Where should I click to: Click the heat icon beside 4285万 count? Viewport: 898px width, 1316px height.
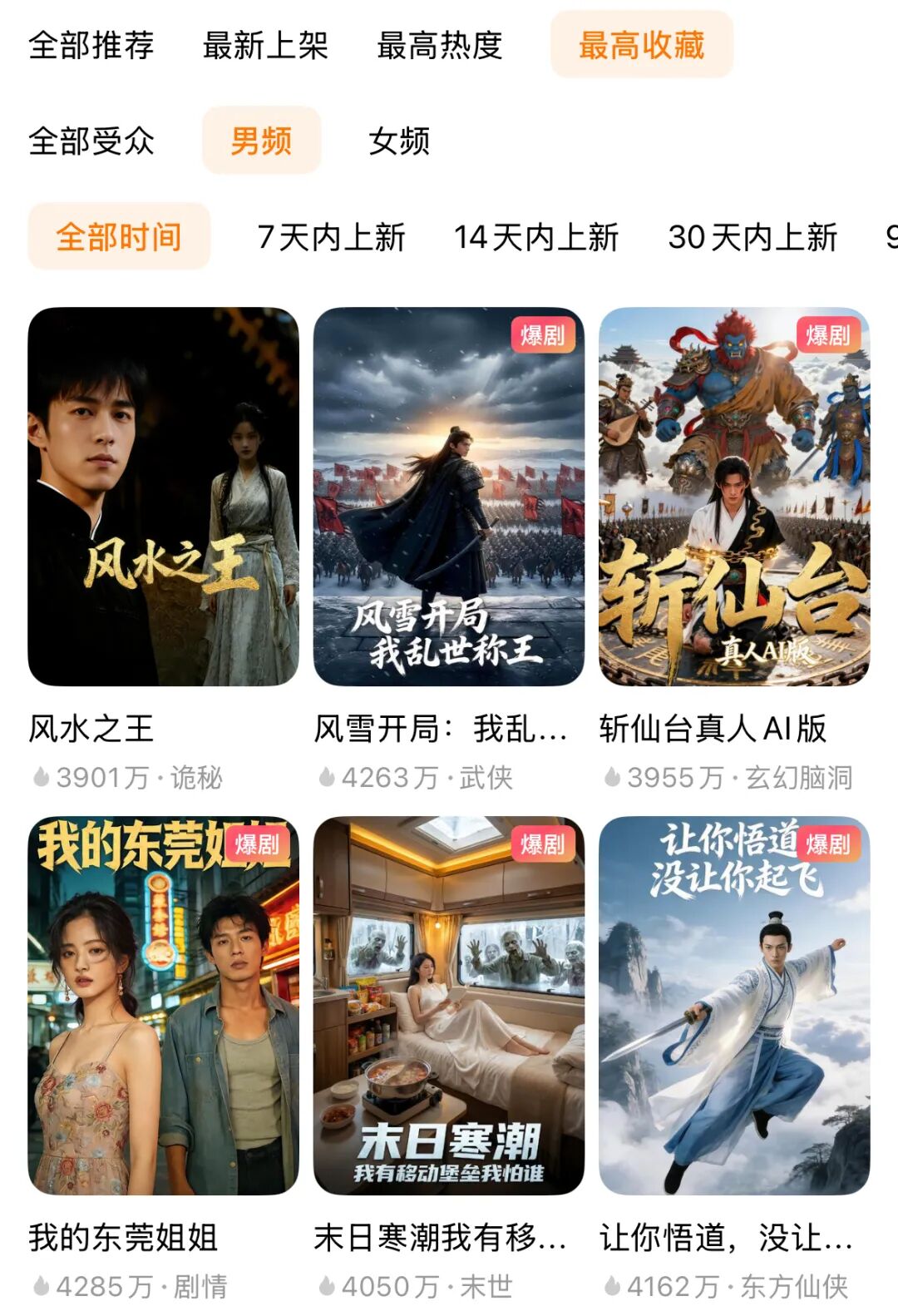39,1285
